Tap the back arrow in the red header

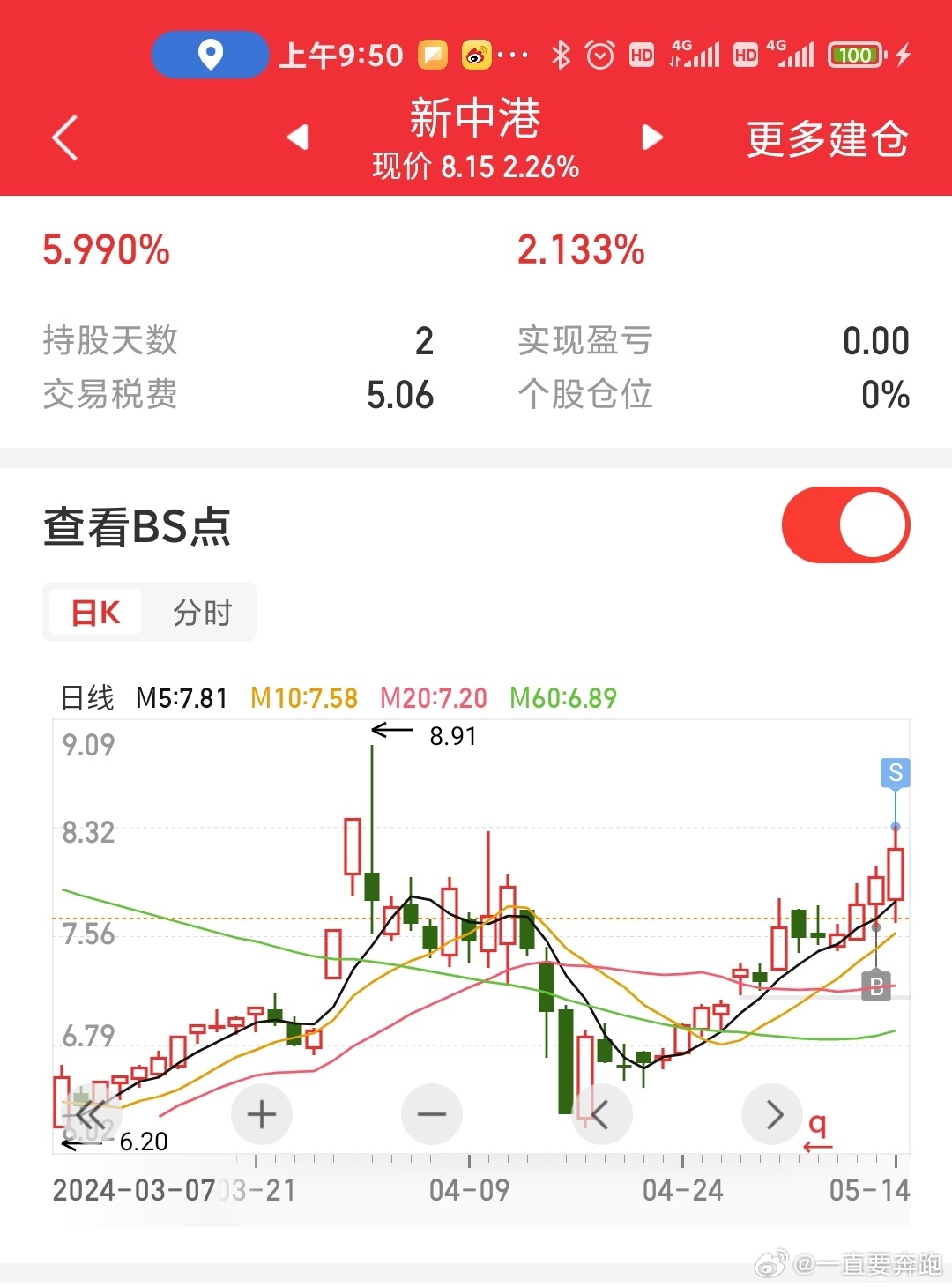click(63, 138)
